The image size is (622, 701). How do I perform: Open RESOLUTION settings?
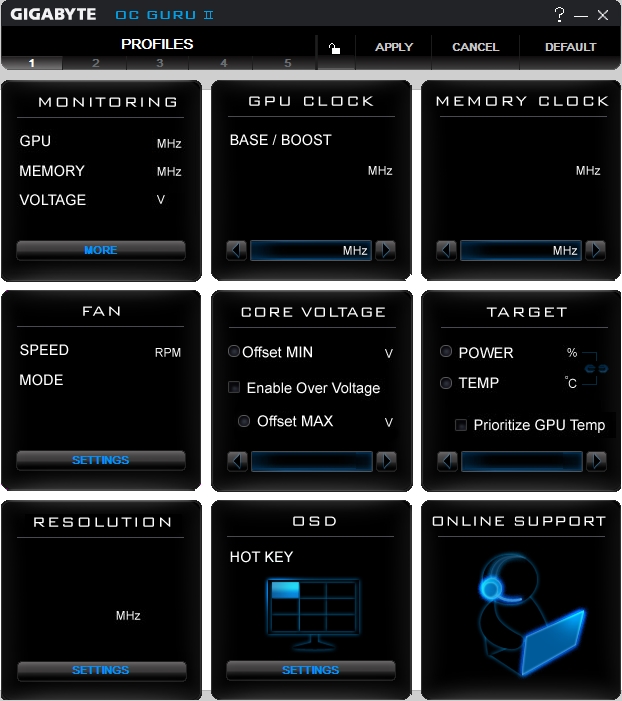pos(102,671)
